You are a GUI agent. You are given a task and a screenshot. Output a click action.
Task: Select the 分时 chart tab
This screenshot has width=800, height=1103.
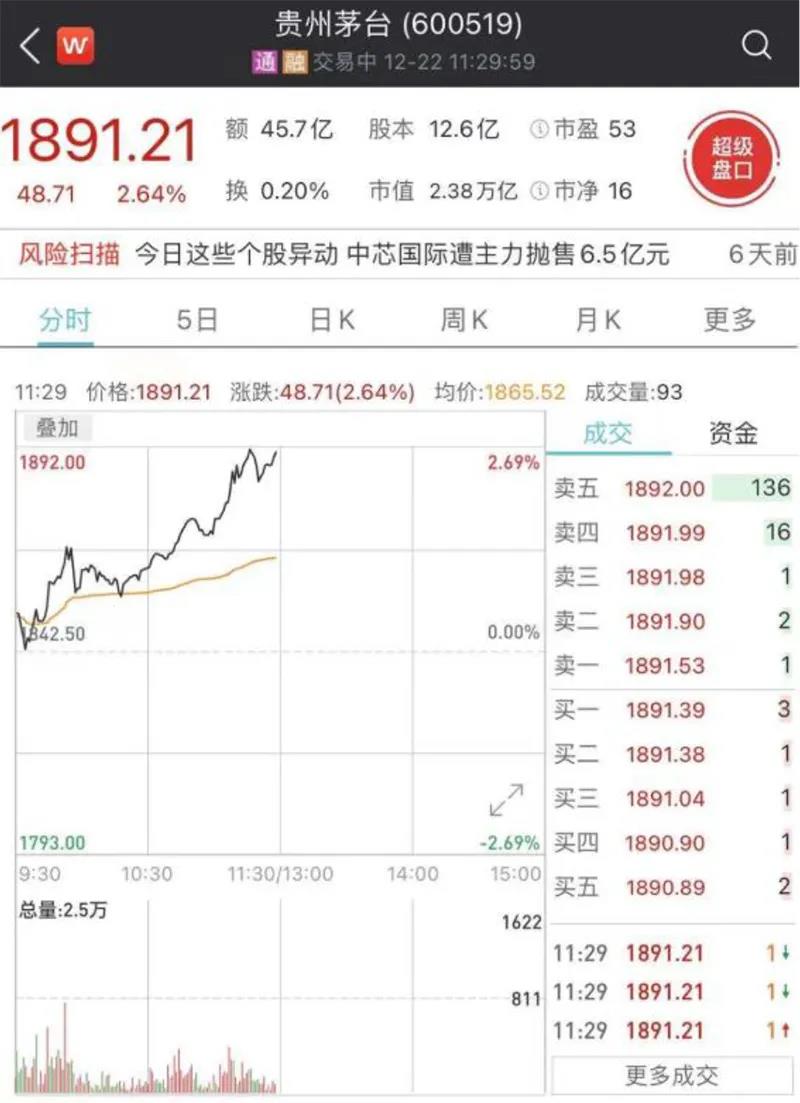(65, 320)
